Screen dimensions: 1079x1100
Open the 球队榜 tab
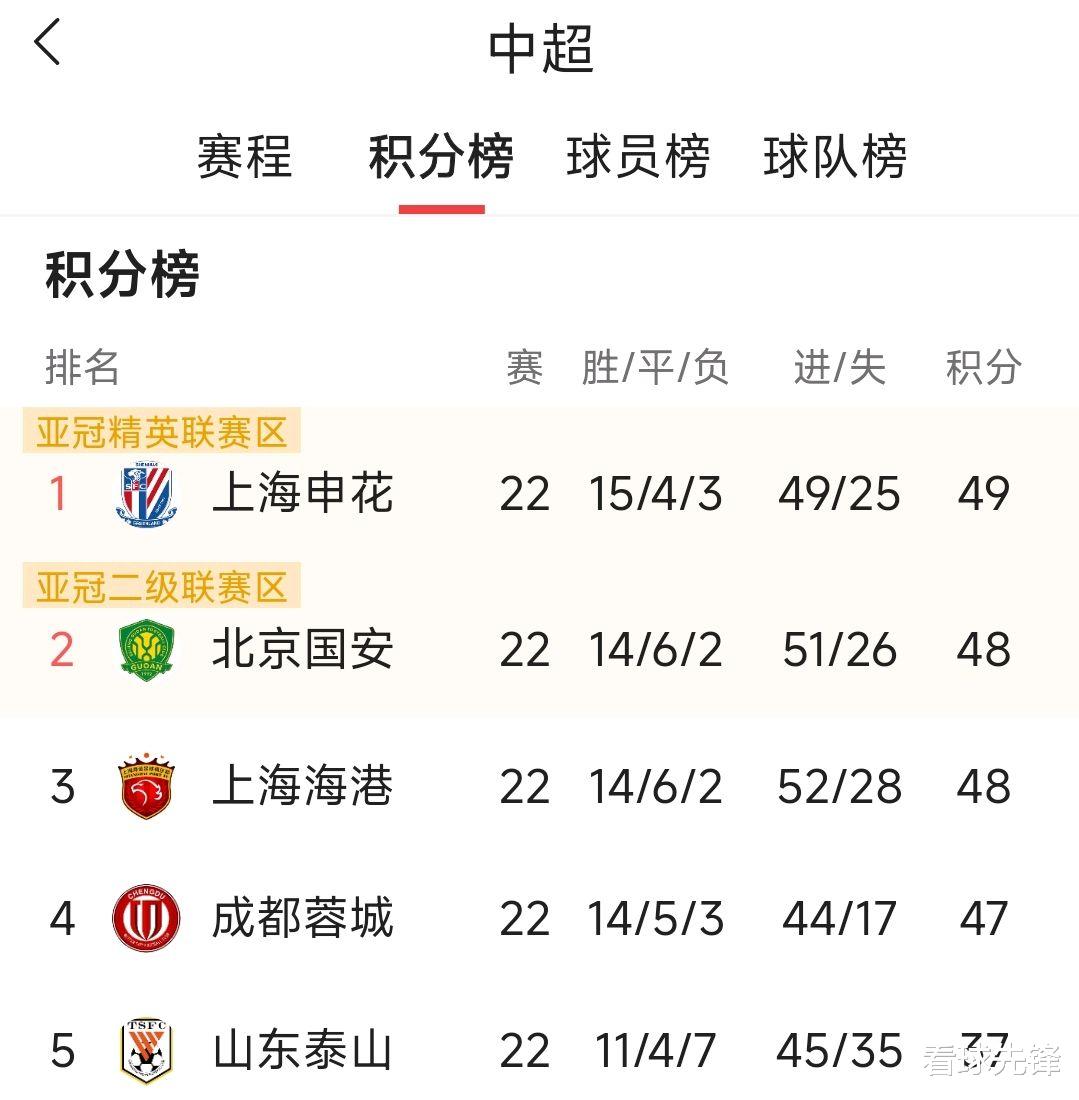click(835, 156)
